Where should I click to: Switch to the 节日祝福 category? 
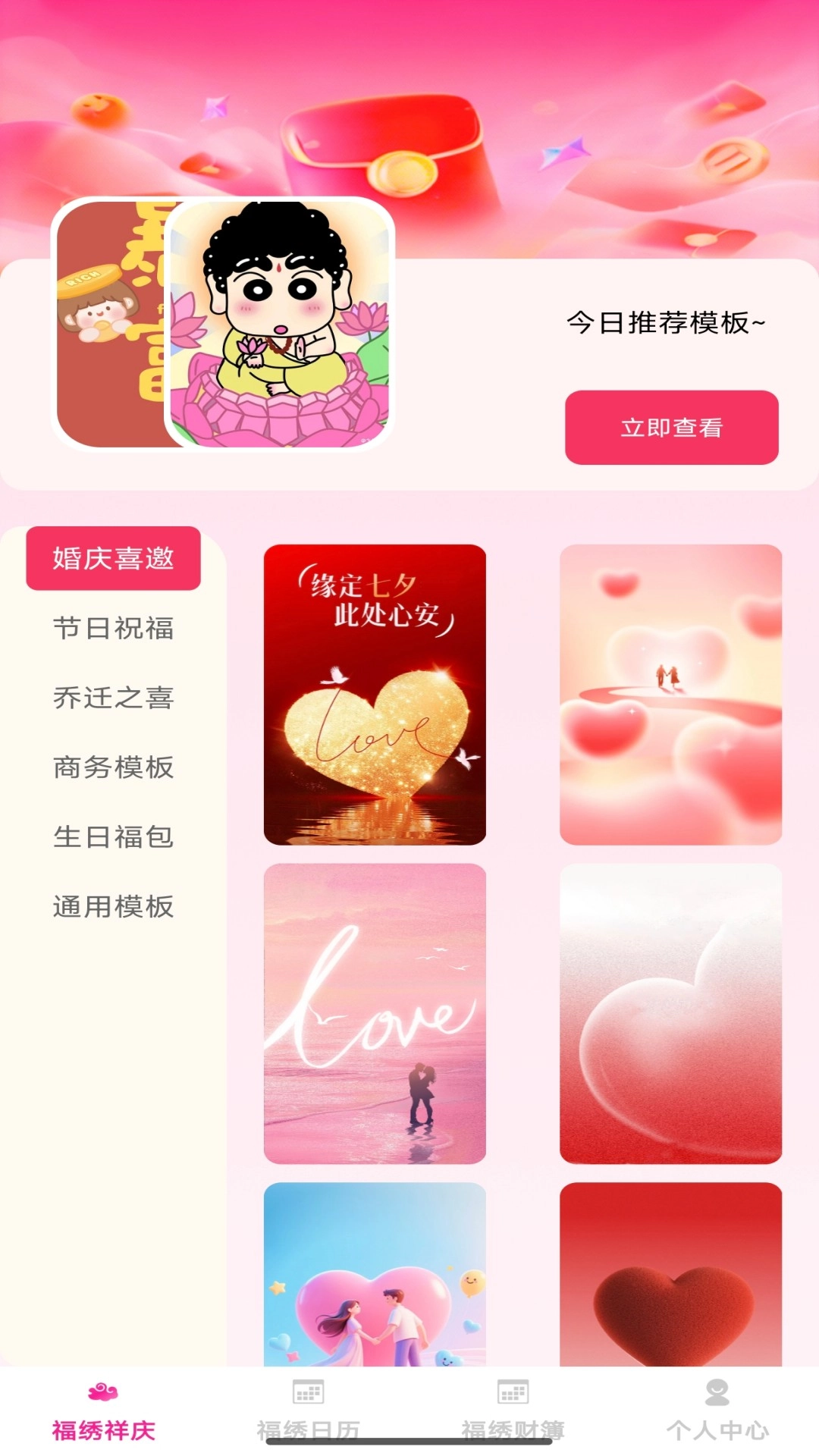point(112,629)
